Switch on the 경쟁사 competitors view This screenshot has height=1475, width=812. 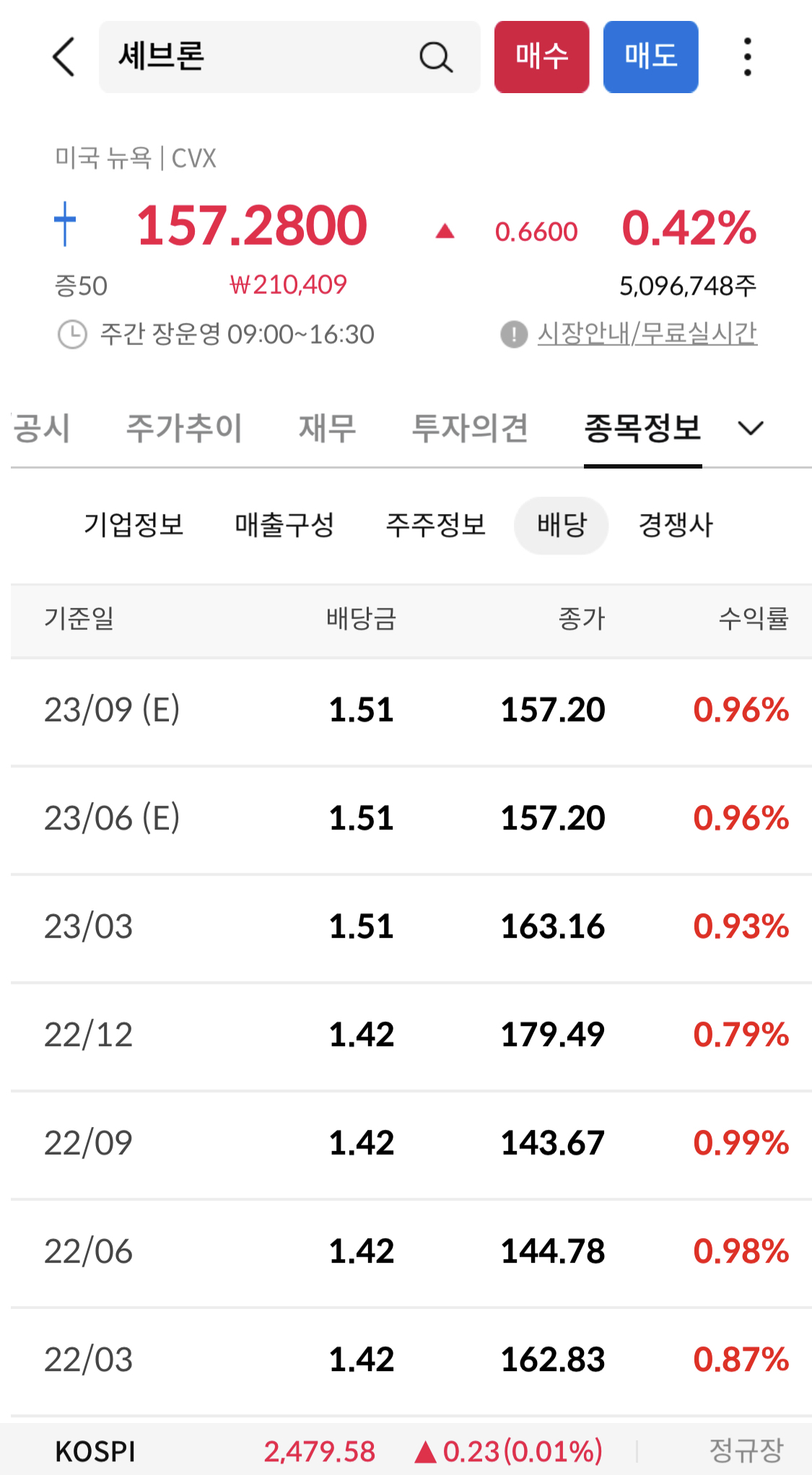pos(676,526)
